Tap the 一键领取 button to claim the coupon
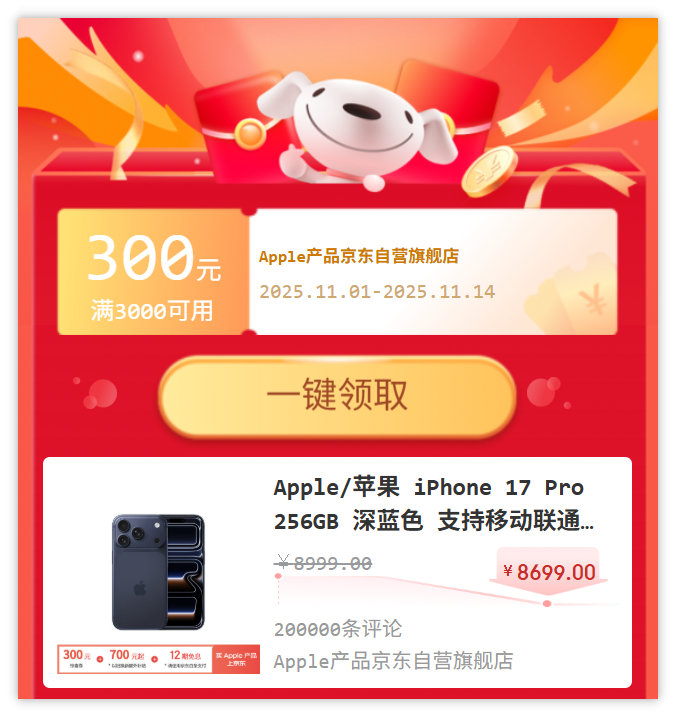Image resolution: width=676 pixels, height=717 pixels. tap(337, 396)
